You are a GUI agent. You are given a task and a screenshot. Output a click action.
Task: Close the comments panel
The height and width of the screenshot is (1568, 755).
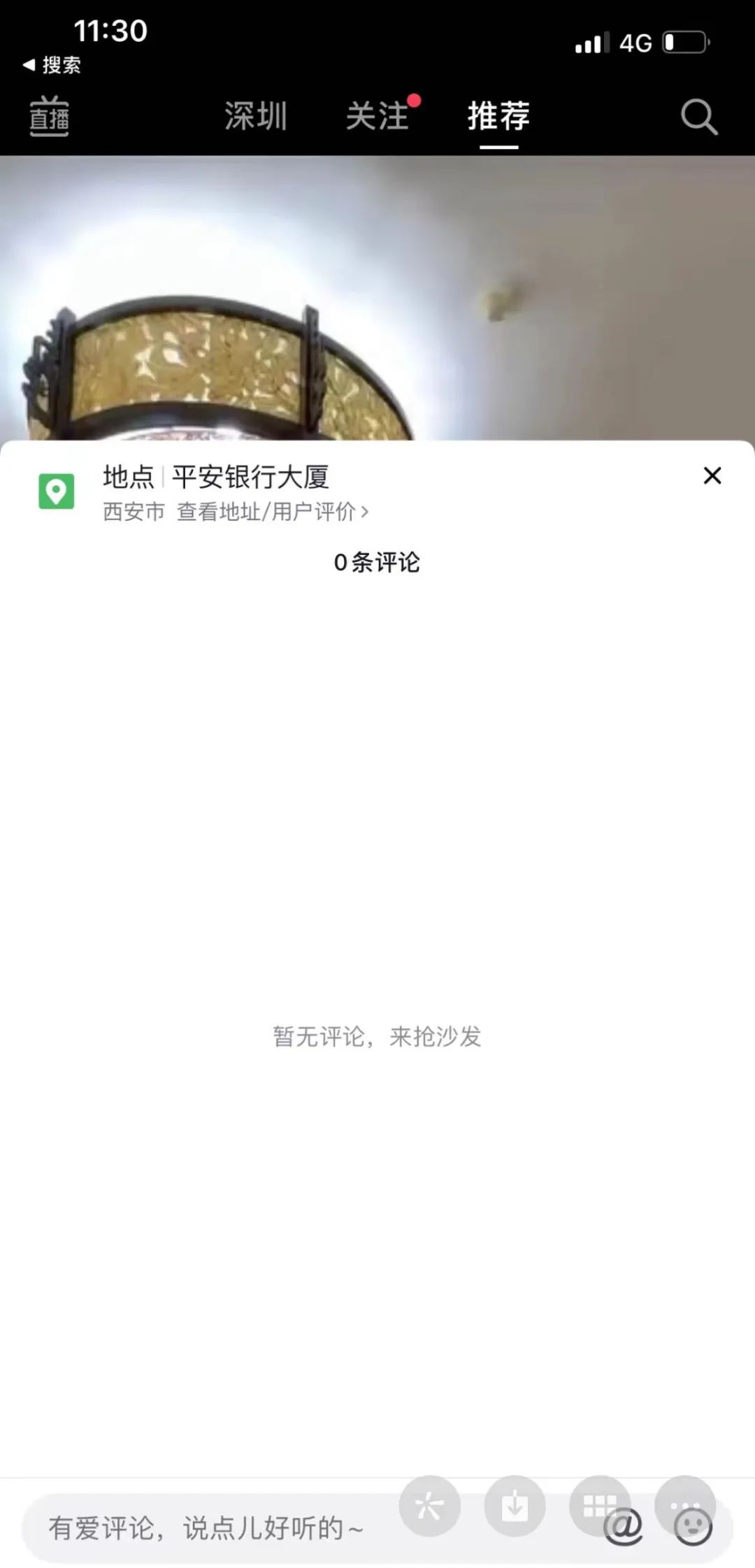pyautogui.click(x=712, y=476)
